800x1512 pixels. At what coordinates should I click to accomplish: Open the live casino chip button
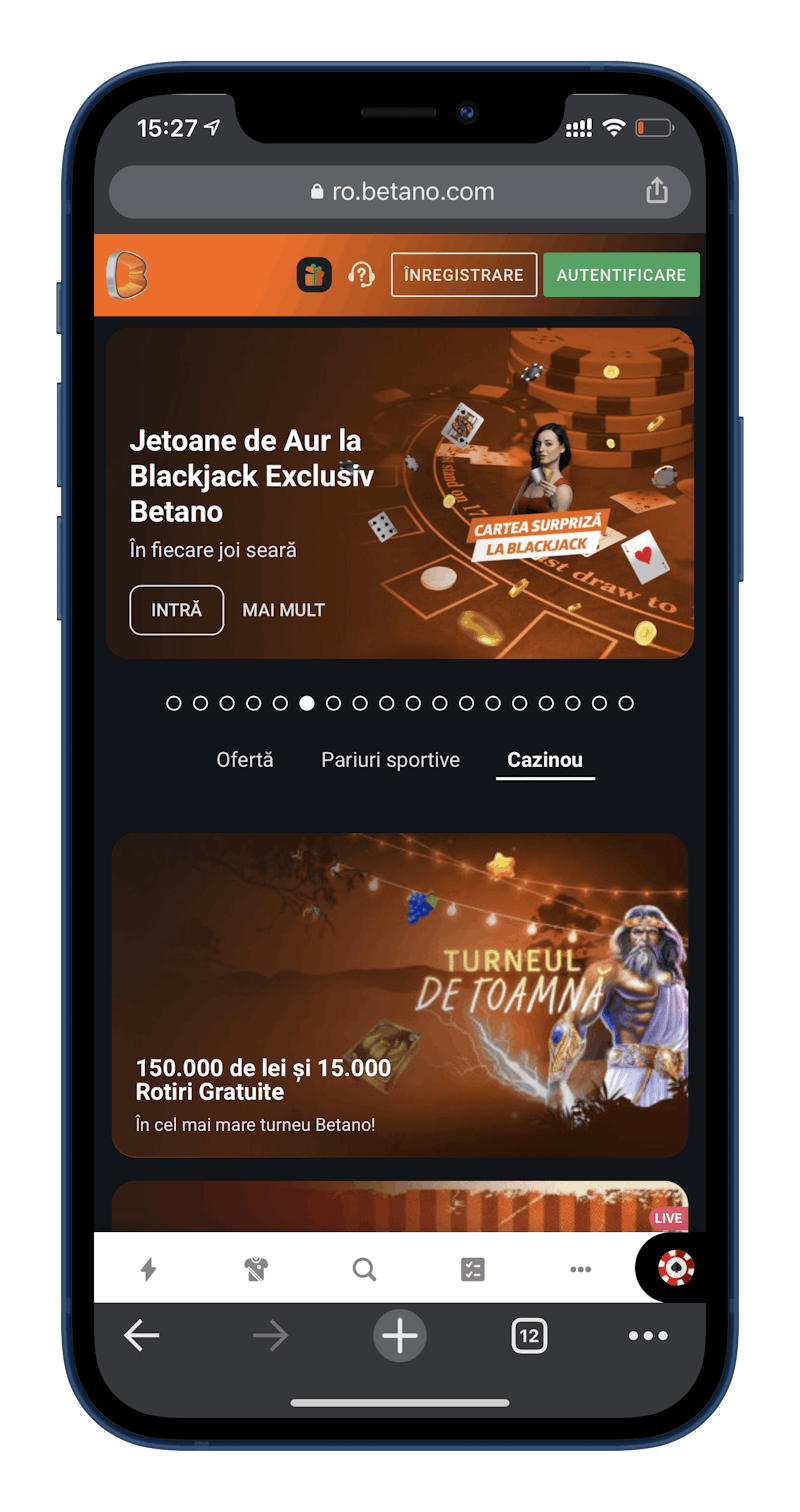(x=676, y=1268)
